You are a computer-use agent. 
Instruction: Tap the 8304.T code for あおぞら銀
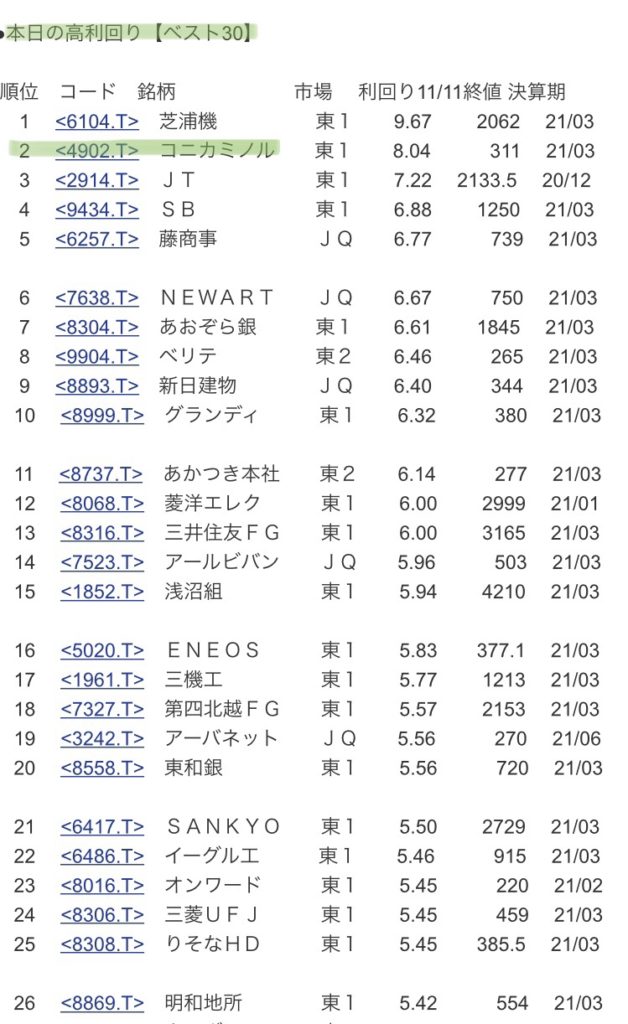(x=97, y=327)
